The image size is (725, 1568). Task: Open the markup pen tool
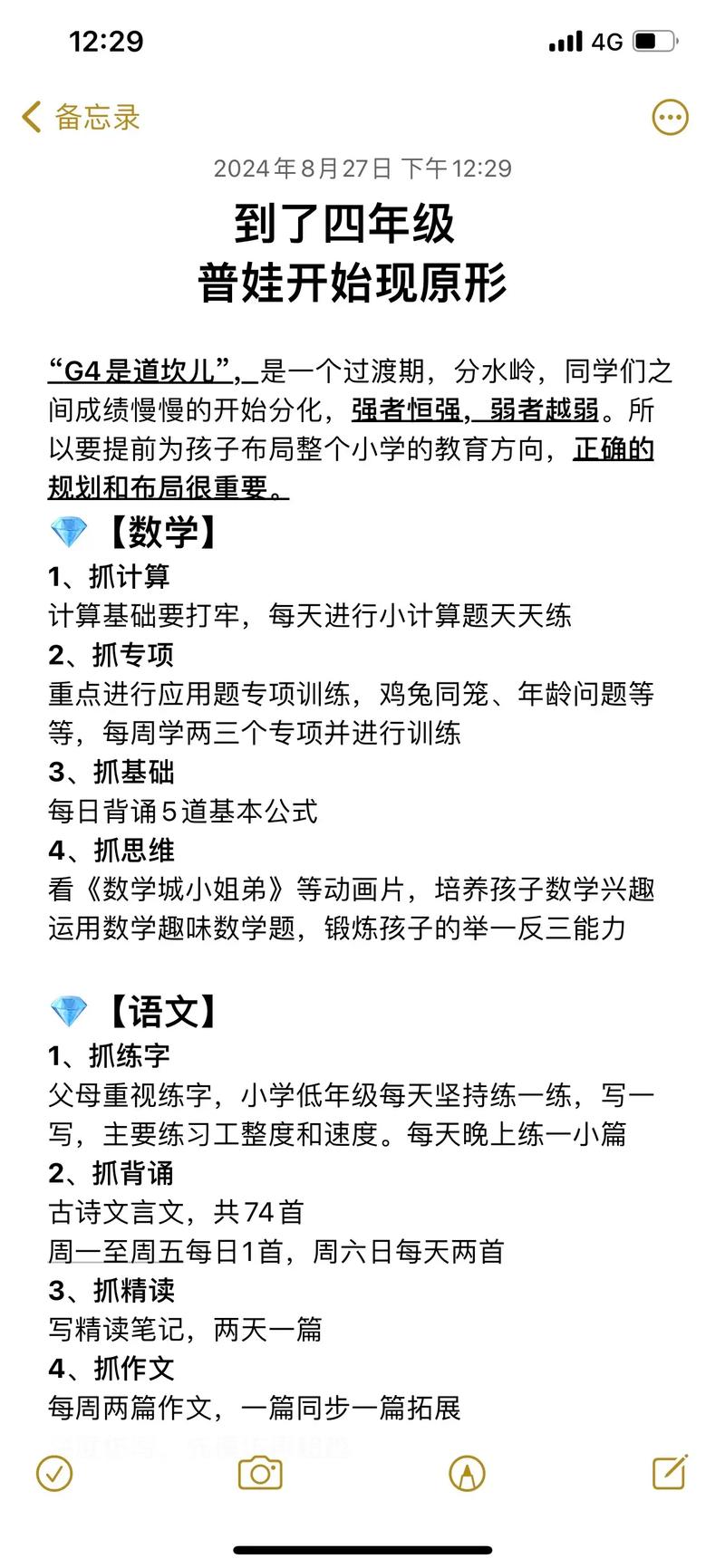(467, 1473)
